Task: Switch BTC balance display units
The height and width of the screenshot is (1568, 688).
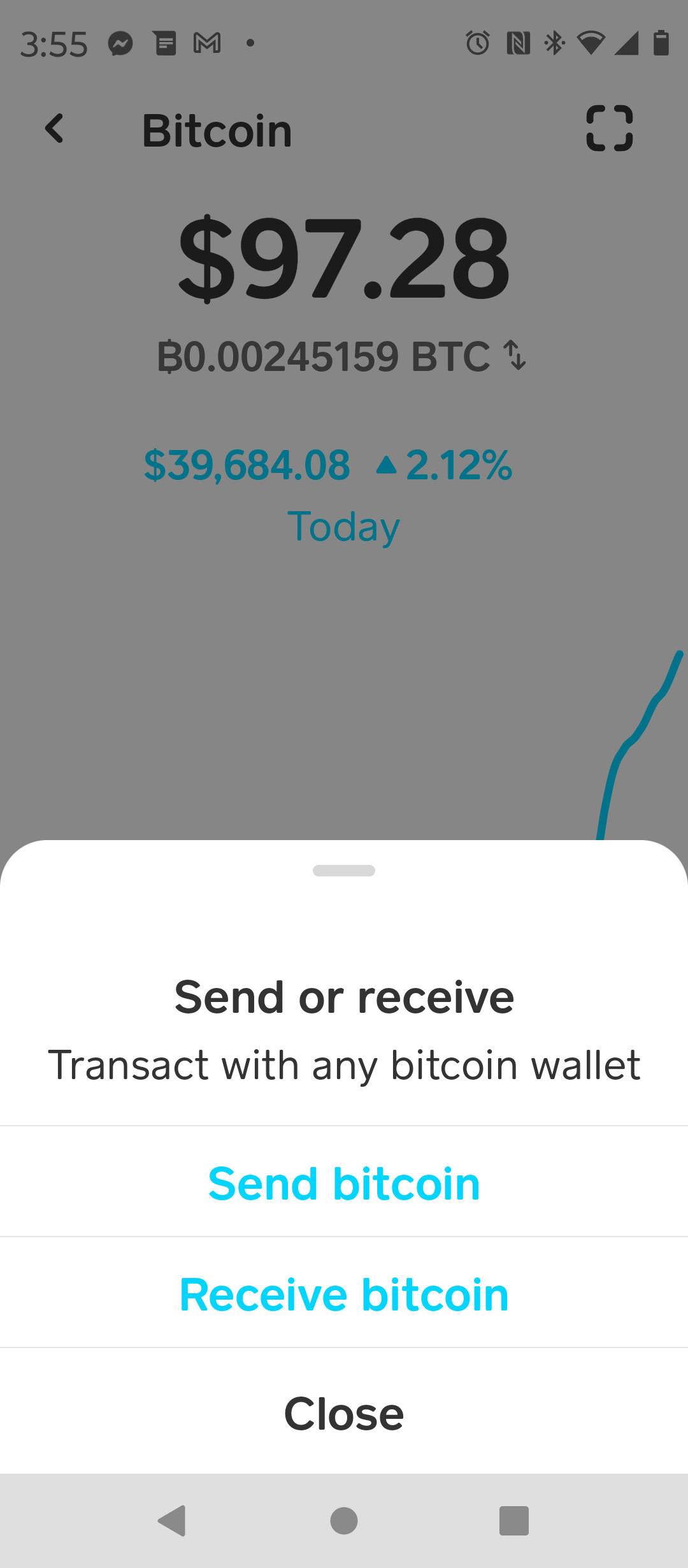Action: [x=515, y=355]
